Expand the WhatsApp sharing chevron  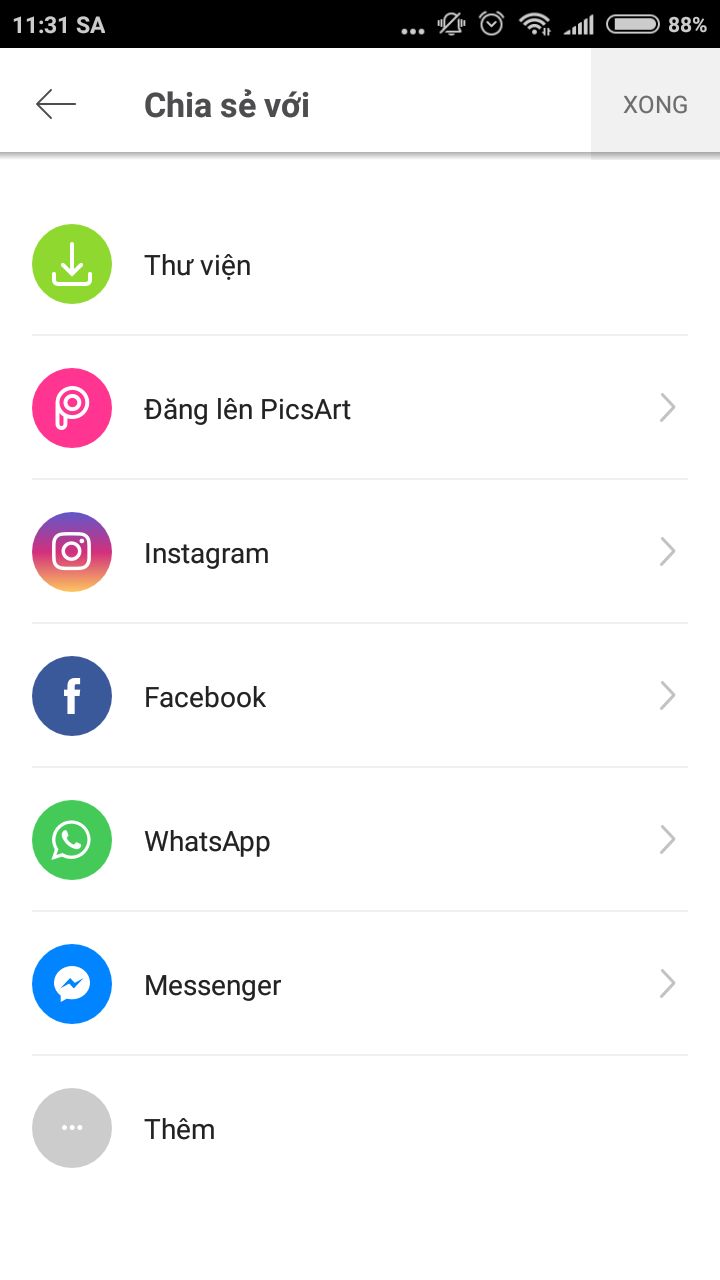667,839
